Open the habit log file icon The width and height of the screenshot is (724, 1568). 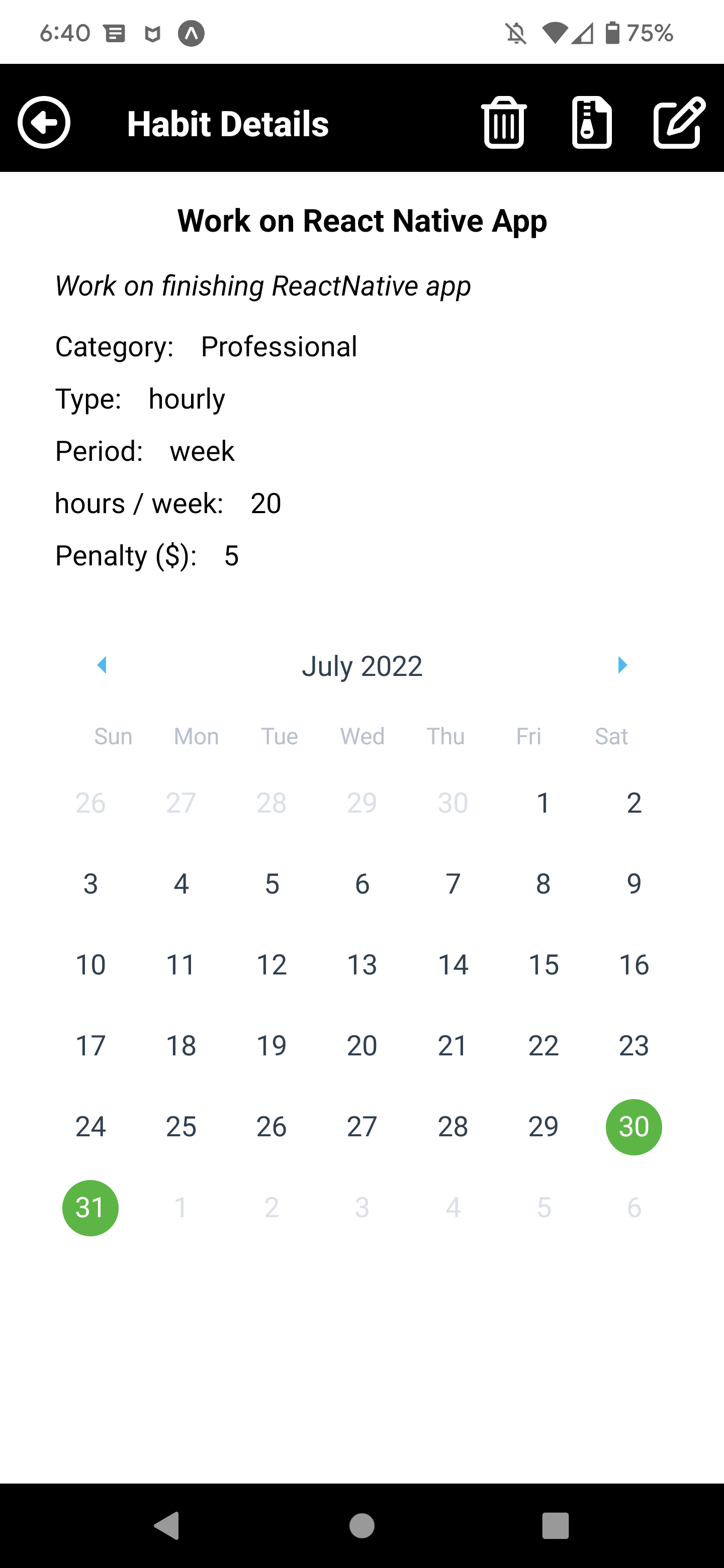tap(591, 123)
